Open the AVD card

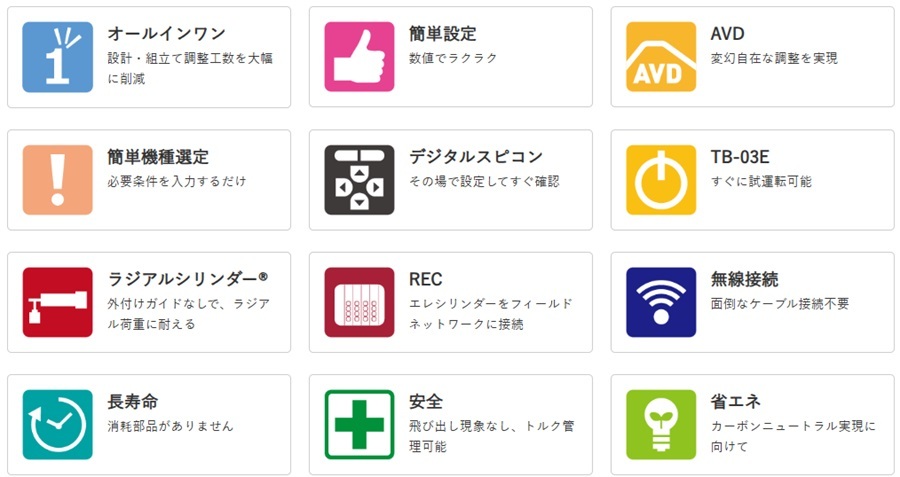pos(752,57)
